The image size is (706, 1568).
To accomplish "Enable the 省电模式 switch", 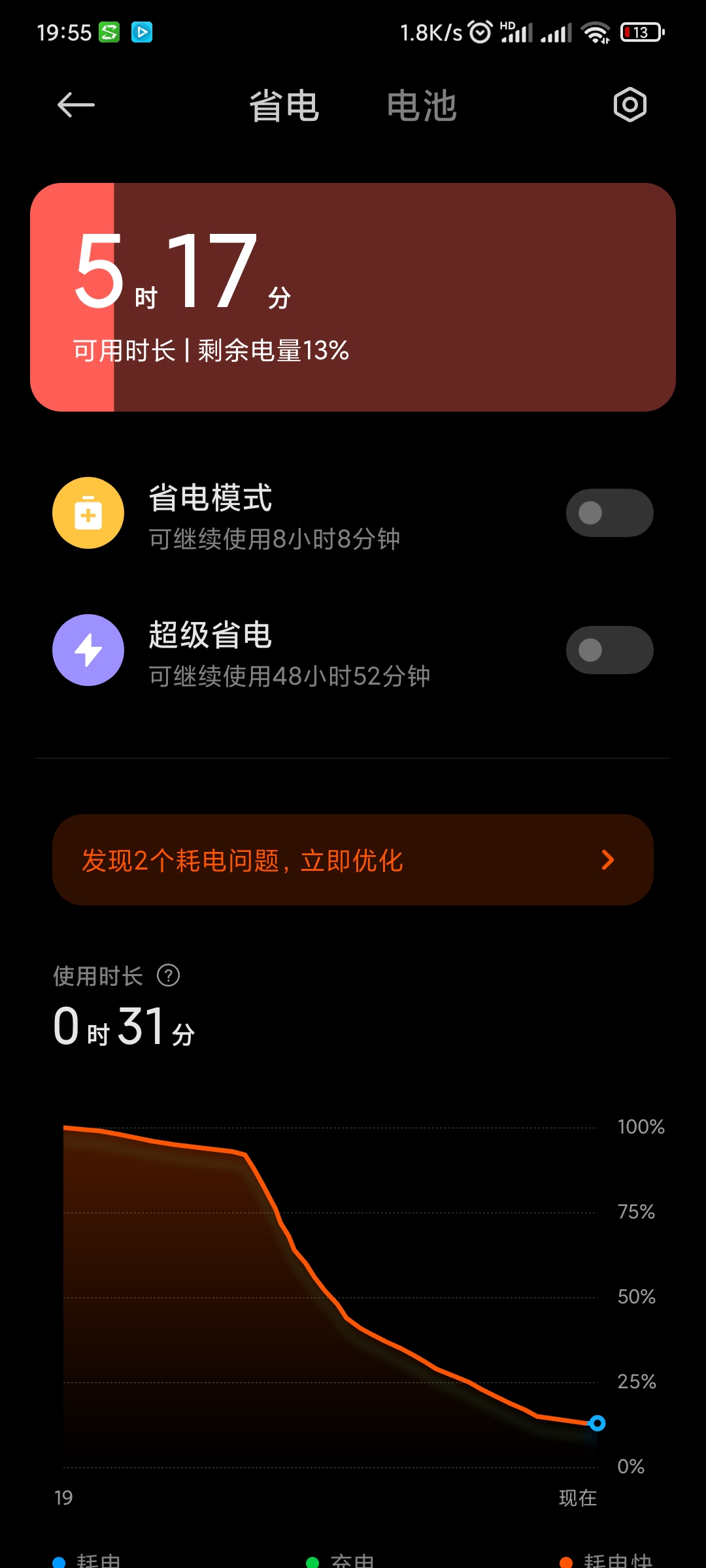I will coord(609,513).
